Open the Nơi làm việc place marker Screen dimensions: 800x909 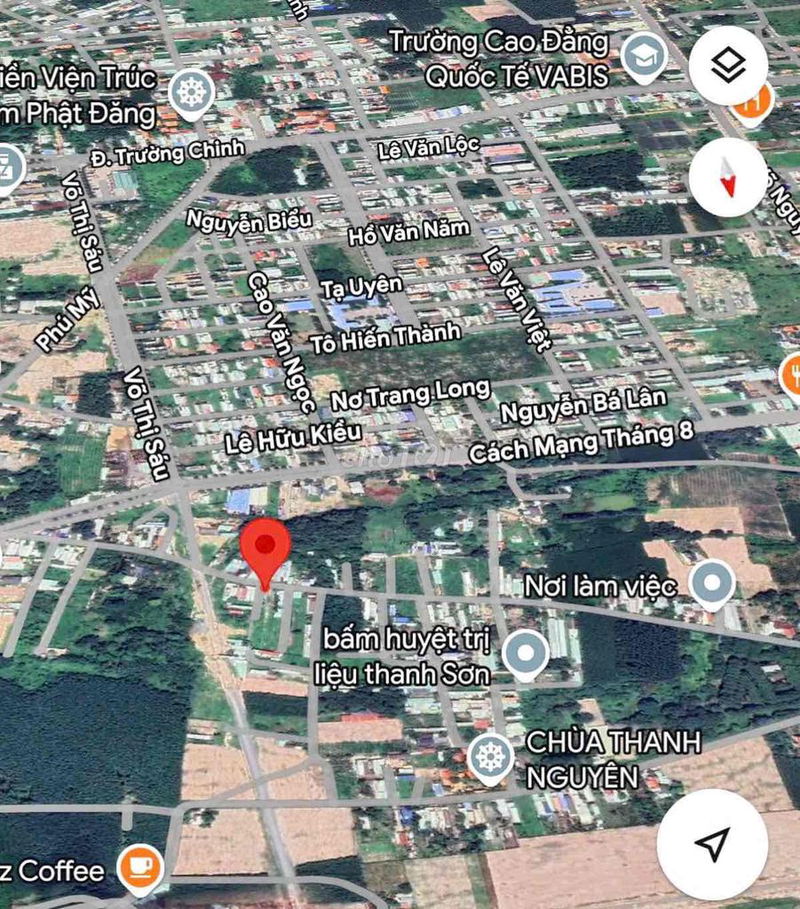712,585
